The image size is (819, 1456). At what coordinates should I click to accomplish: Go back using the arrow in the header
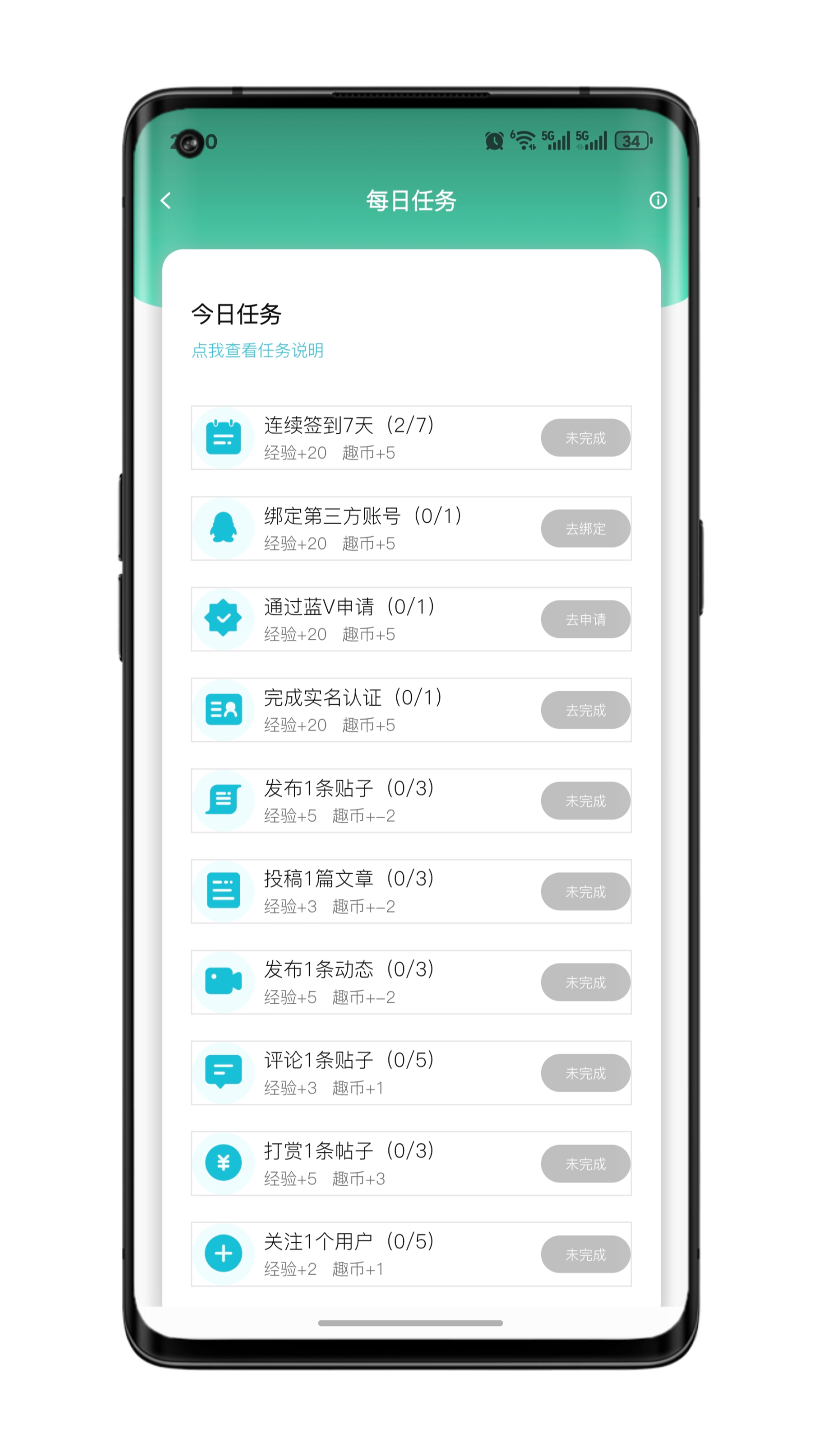[x=165, y=200]
